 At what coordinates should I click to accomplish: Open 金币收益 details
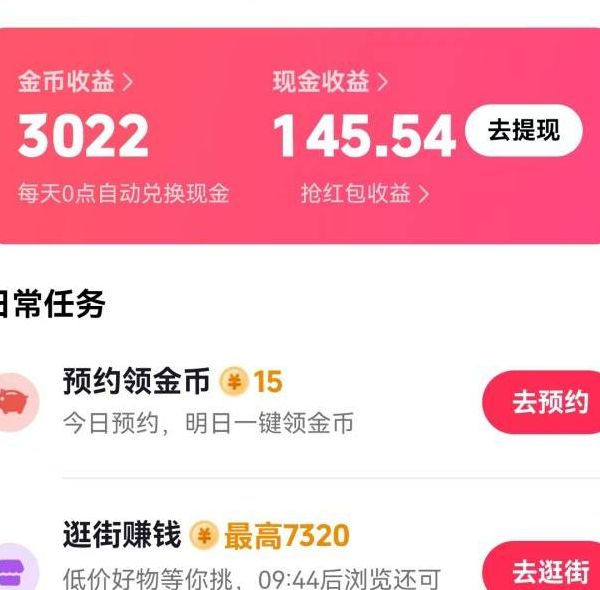point(75,83)
